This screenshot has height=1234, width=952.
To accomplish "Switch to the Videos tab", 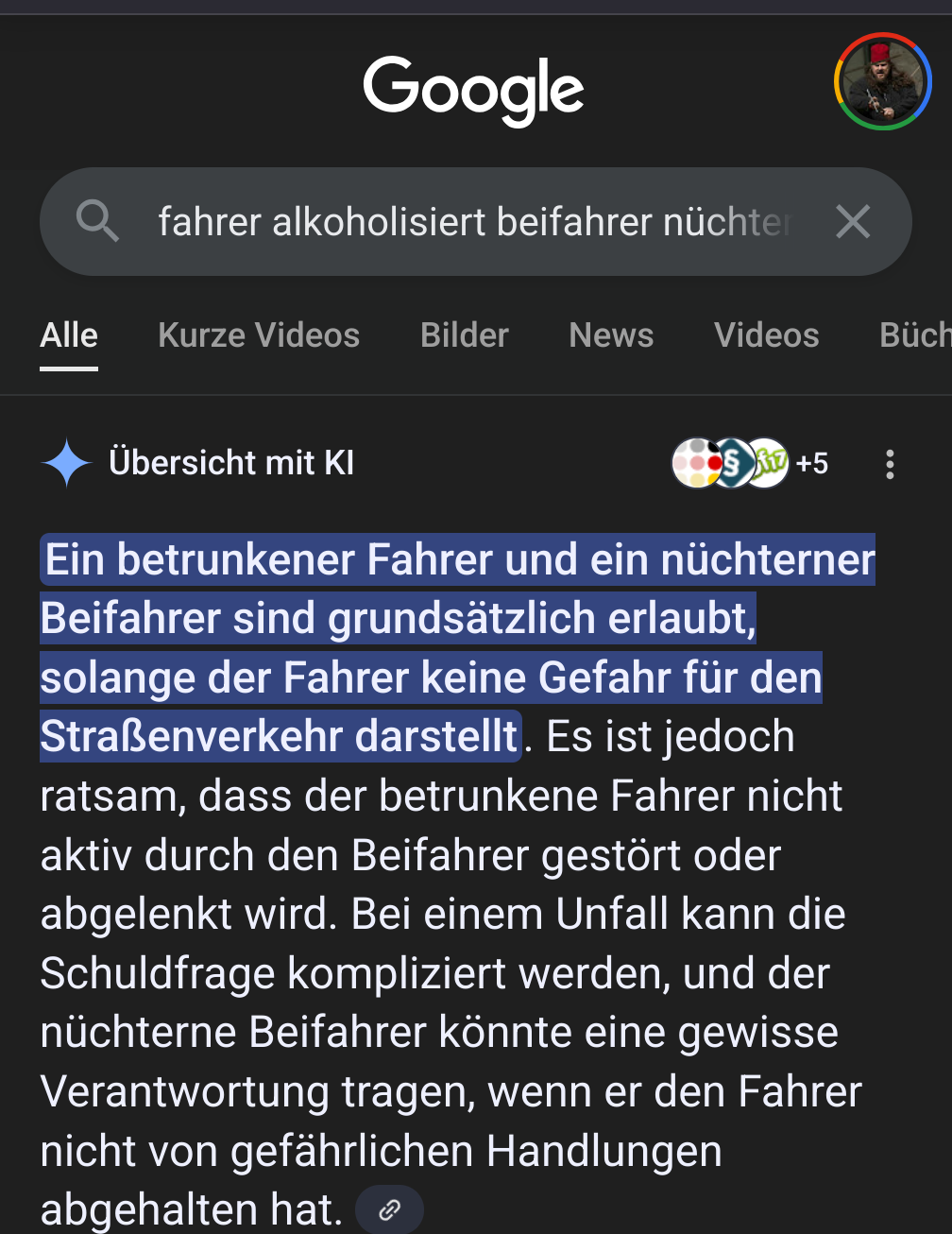I will tap(767, 335).
